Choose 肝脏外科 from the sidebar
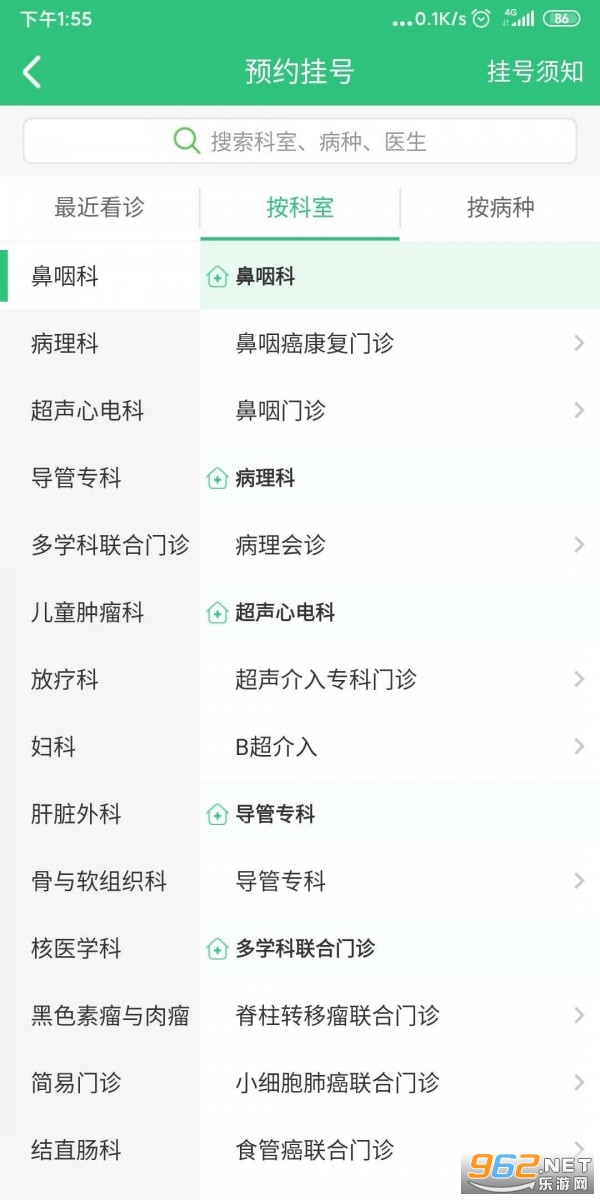Screen dimensions: 600x1200 [x=76, y=814]
